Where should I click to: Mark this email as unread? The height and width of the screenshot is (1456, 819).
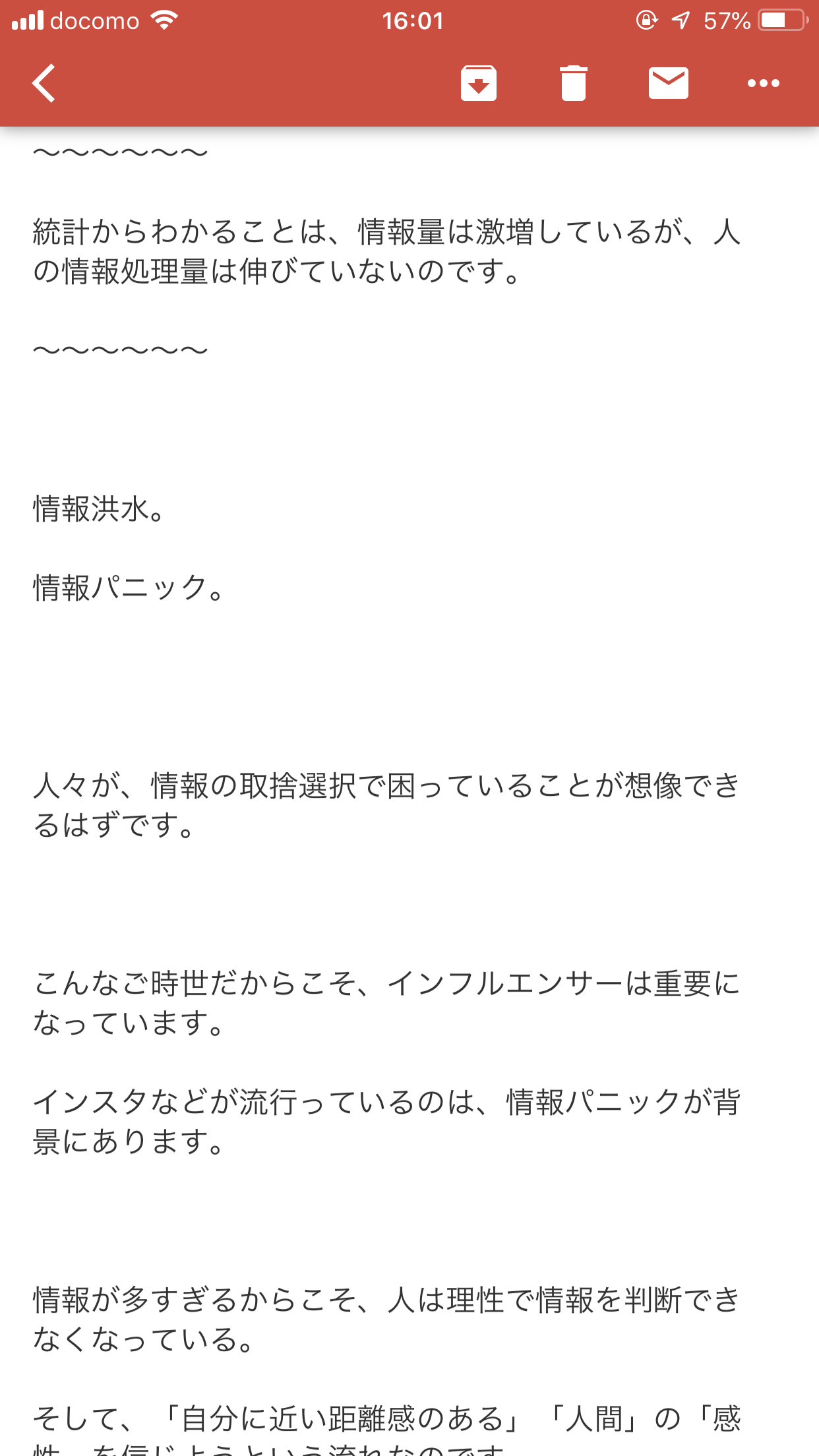click(x=668, y=83)
